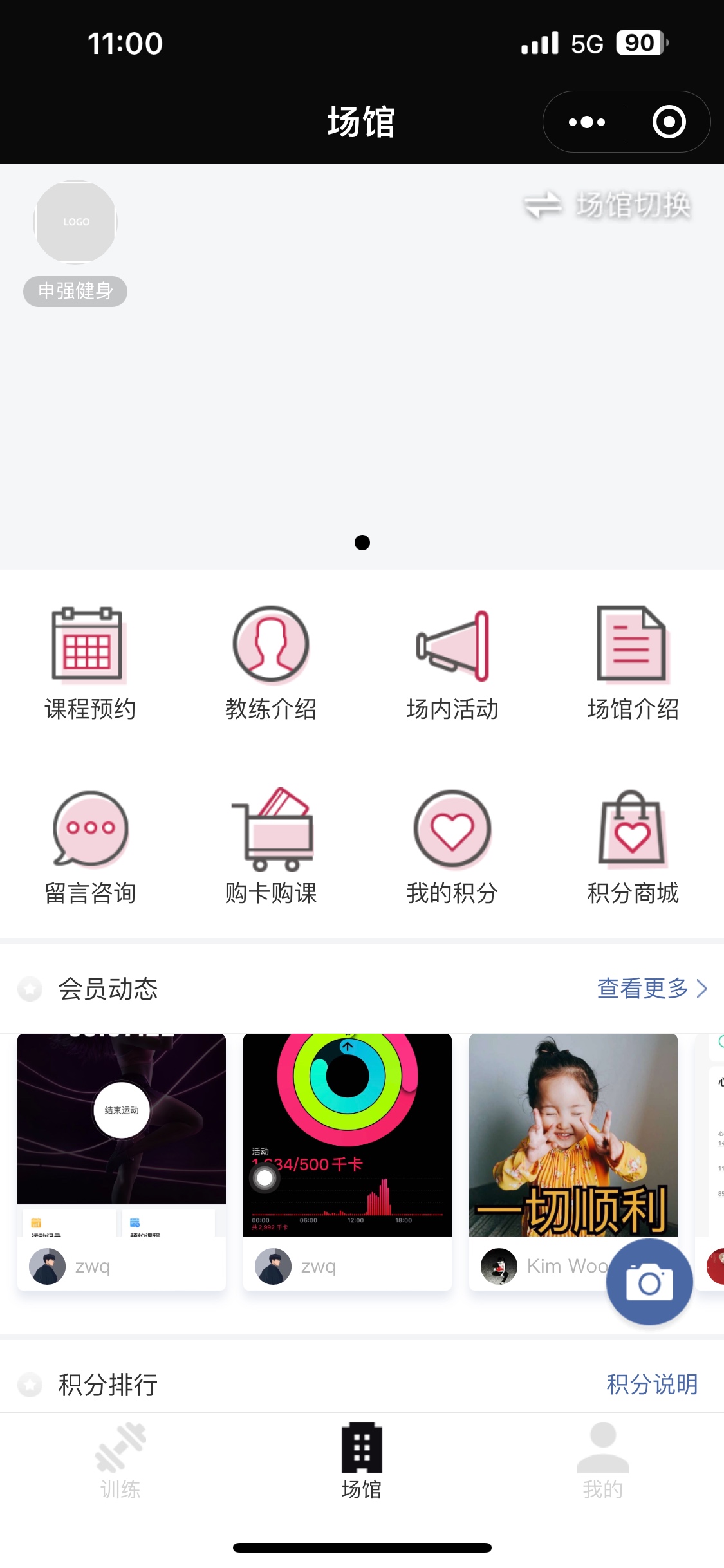
Task: Close the mini program with the circle button
Action: (x=669, y=122)
